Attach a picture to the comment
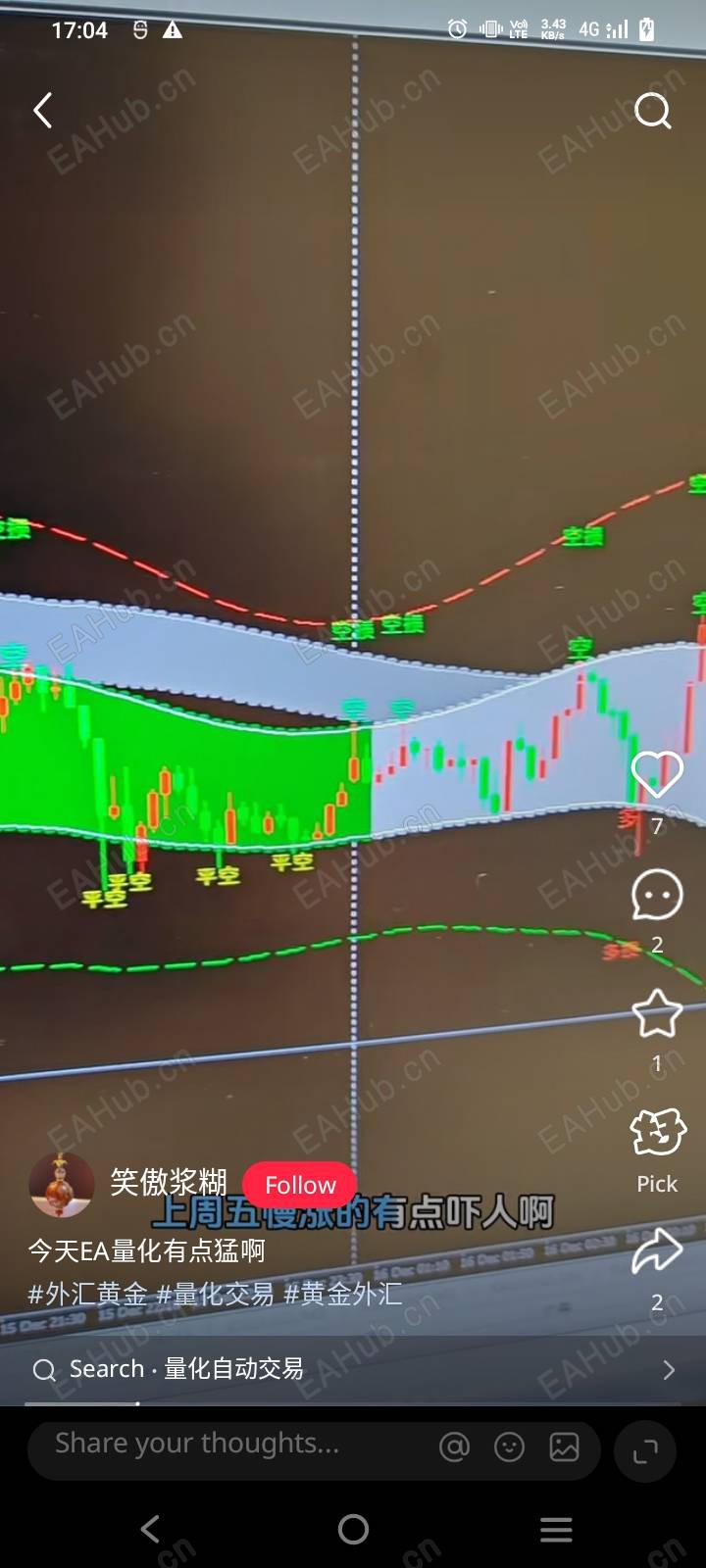Image resolution: width=706 pixels, height=1568 pixels. coord(564,1447)
